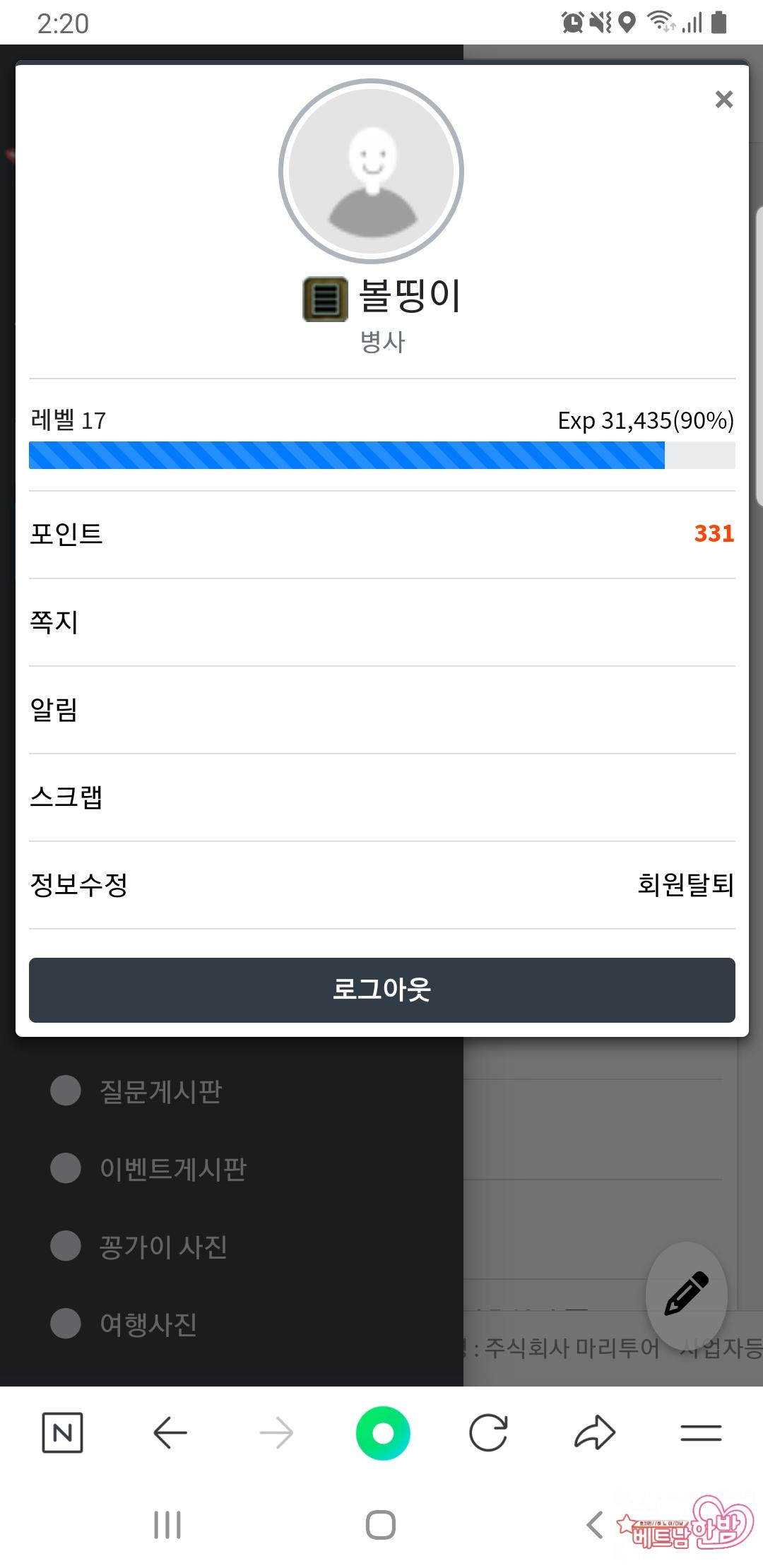Share this page
The height and width of the screenshot is (1568, 763).
coord(595,1433)
